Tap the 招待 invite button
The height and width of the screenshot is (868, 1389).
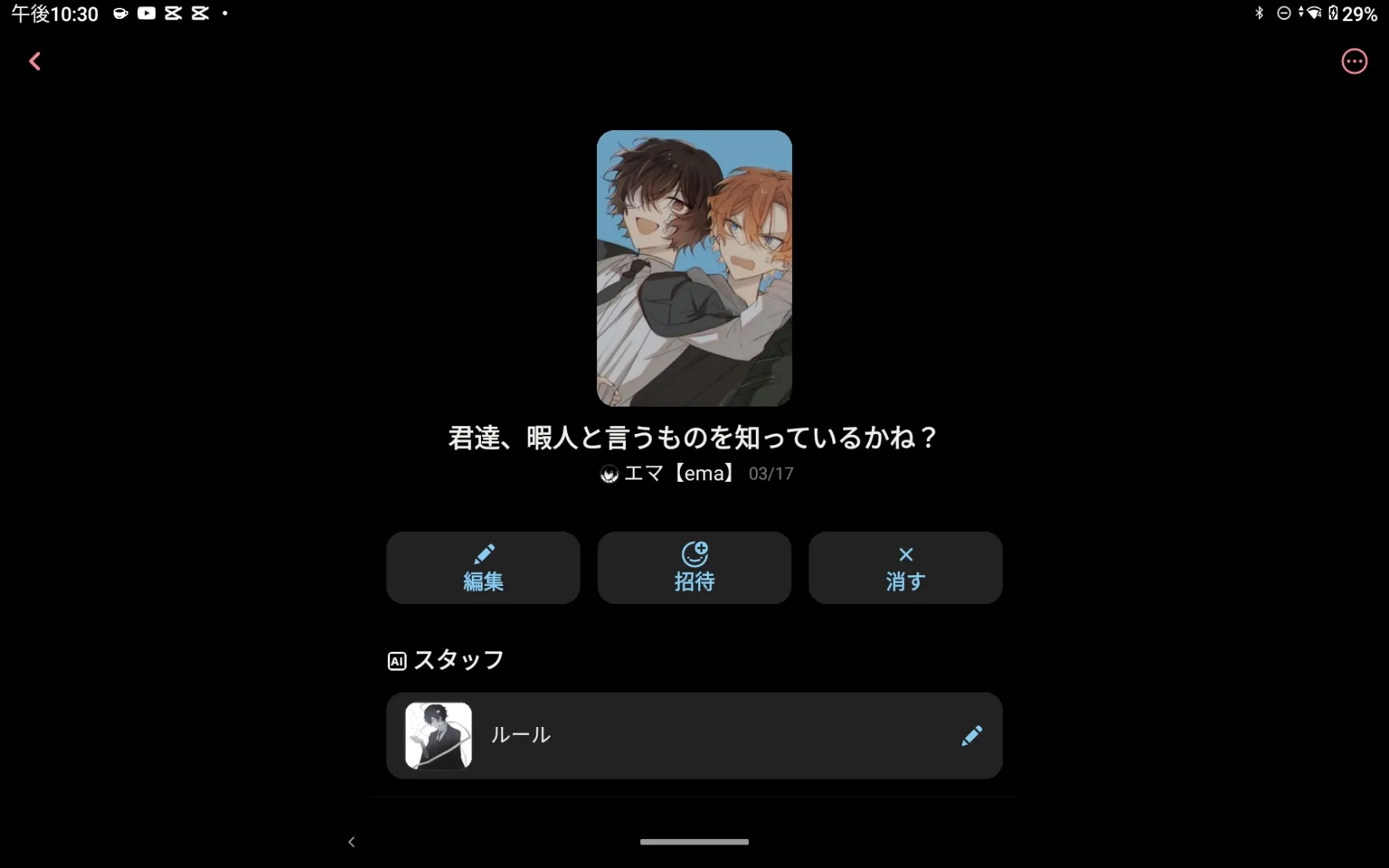click(x=694, y=568)
